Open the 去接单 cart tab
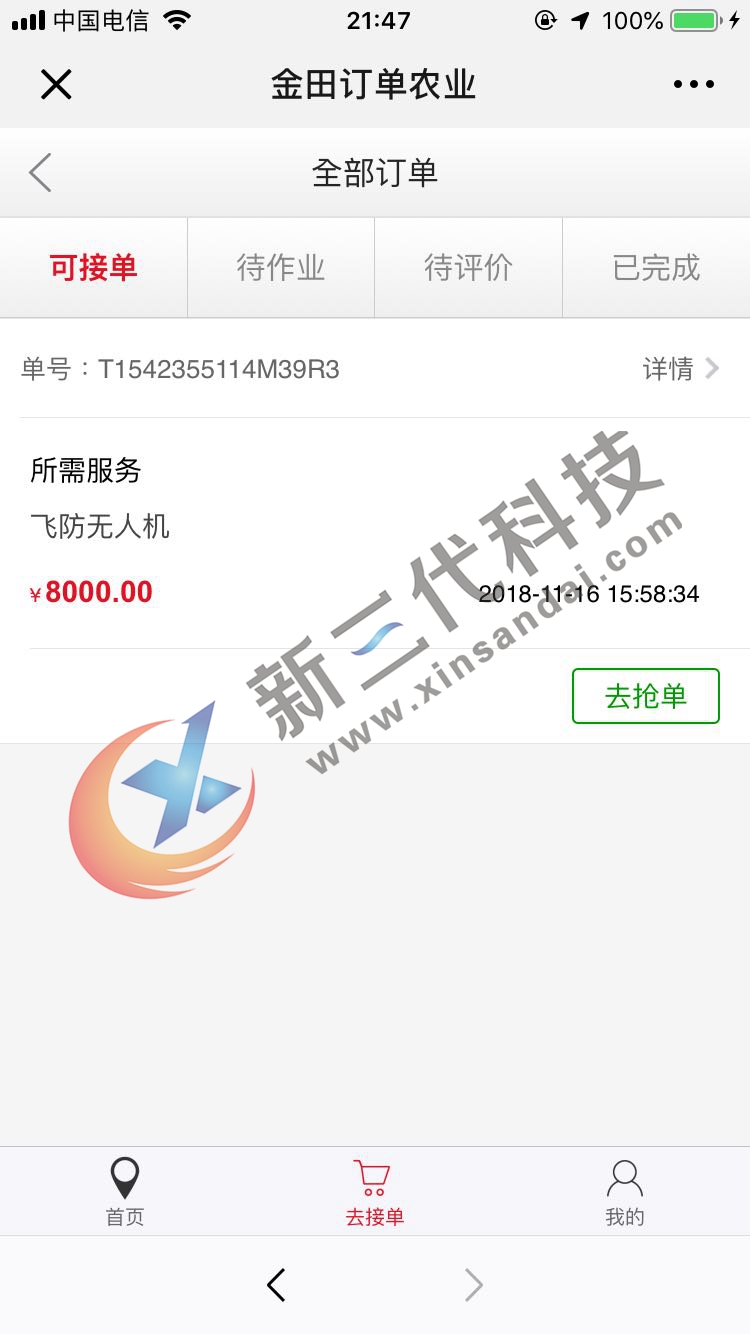This screenshot has height=1334, width=750. (374, 1192)
